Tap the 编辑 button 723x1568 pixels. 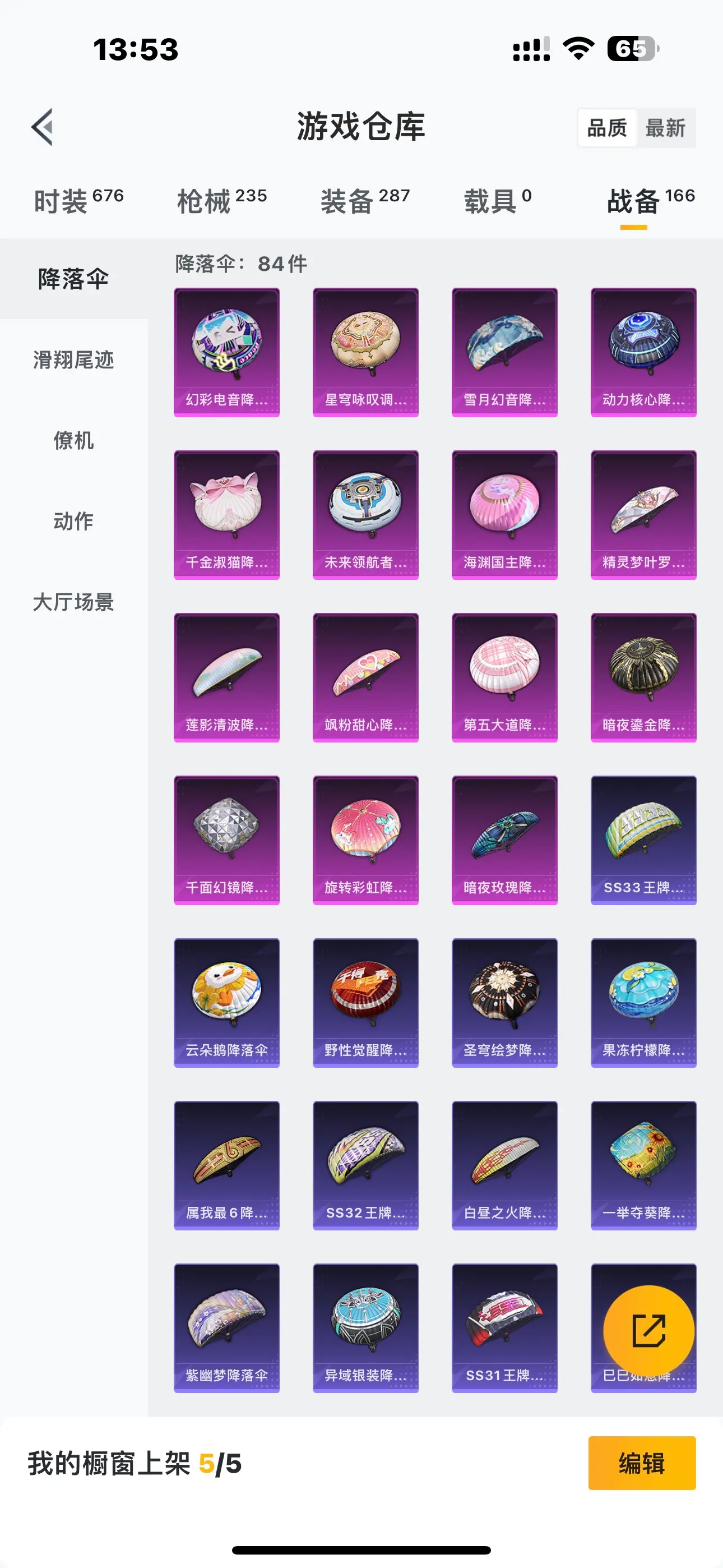(641, 1463)
